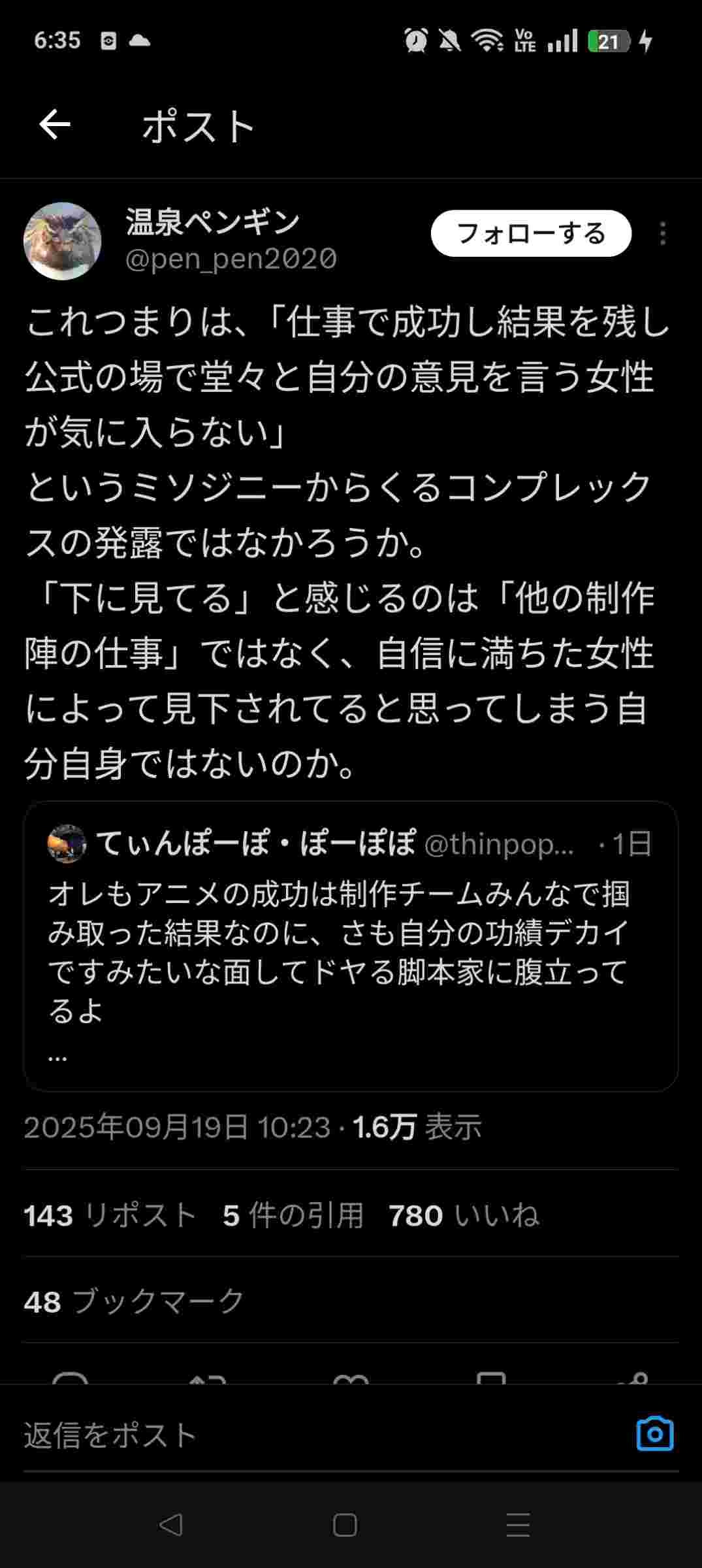Open the post's three-dot overflow menu
Screen dimensions: 702x1568
point(662,233)
